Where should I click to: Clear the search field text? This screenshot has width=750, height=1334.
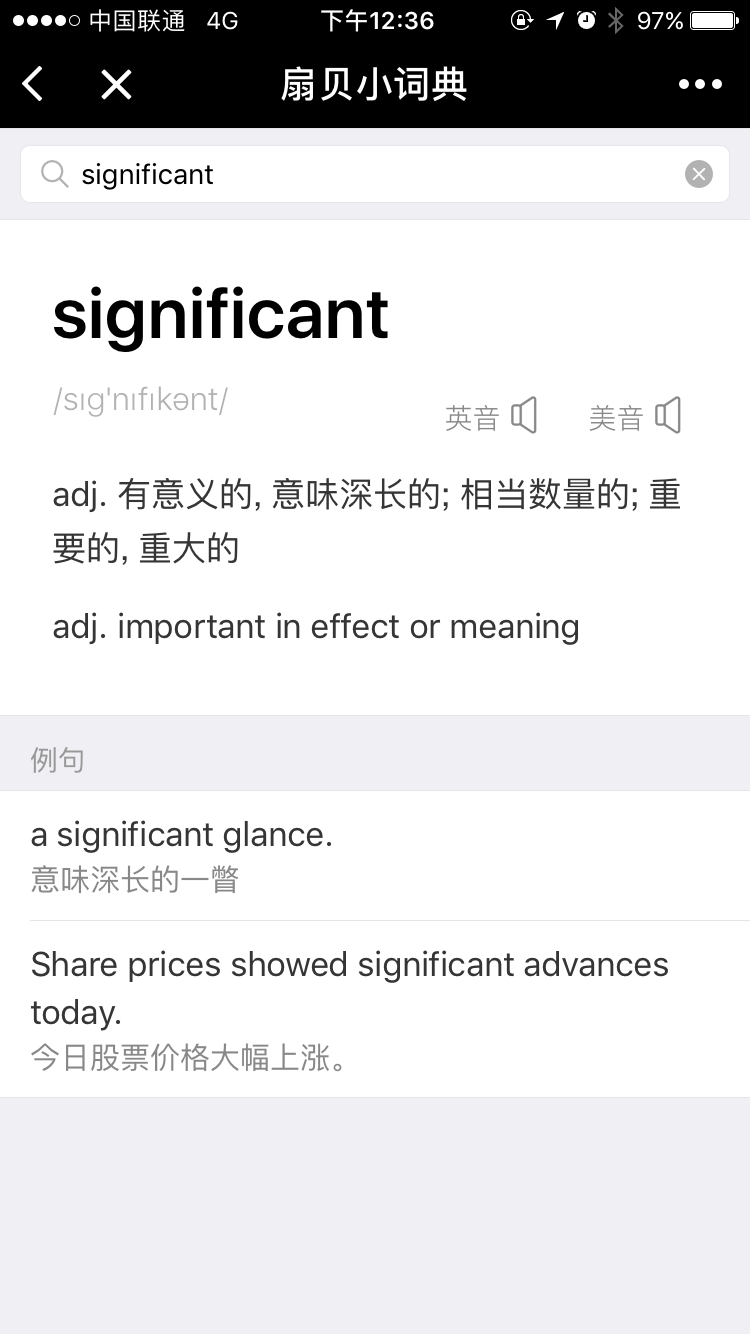[699, 175]
